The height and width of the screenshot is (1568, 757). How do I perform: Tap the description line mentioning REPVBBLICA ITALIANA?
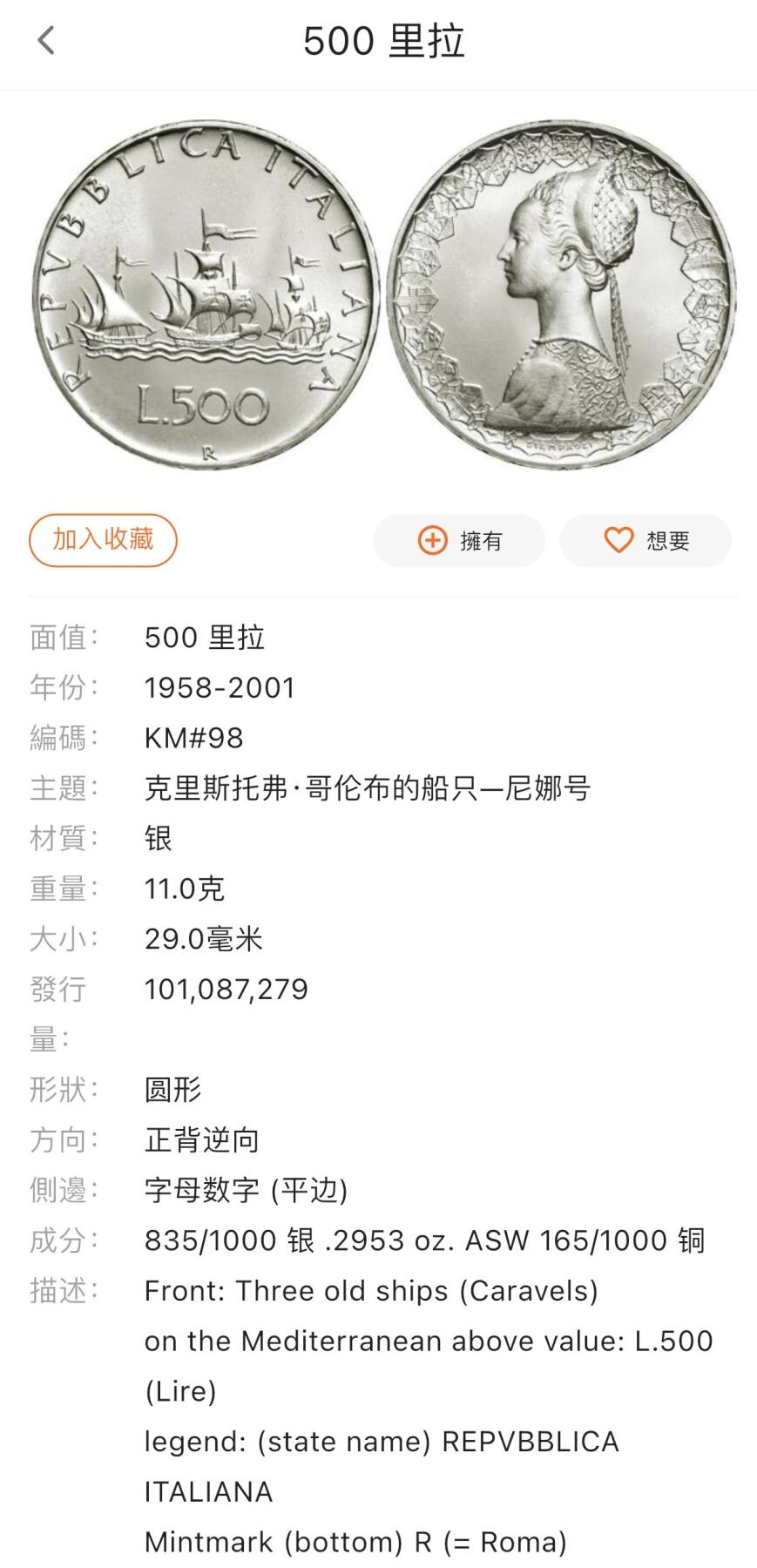pos(381,1442)
